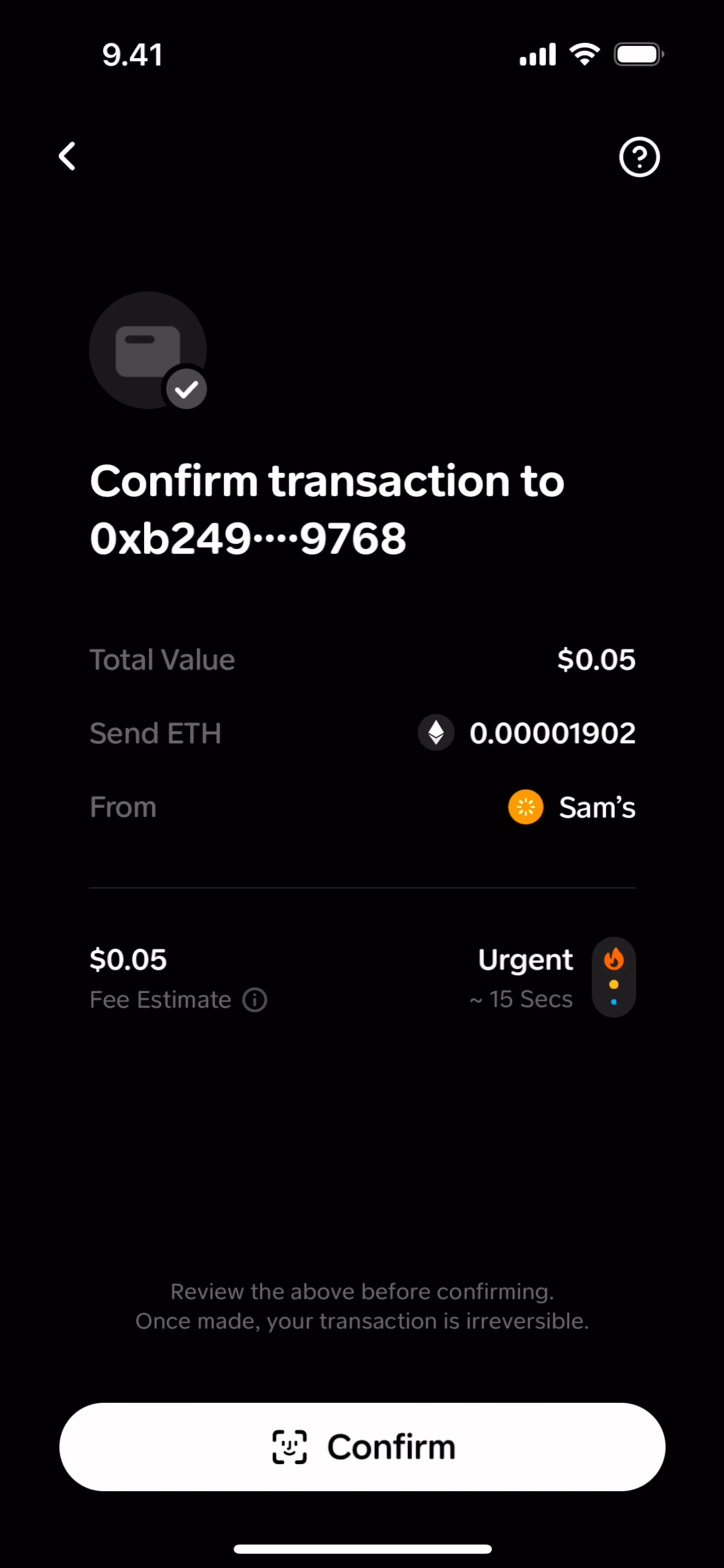Go back with the top-left arrow
Viewport: 724px width, 1568px height.
click(67, 156)
